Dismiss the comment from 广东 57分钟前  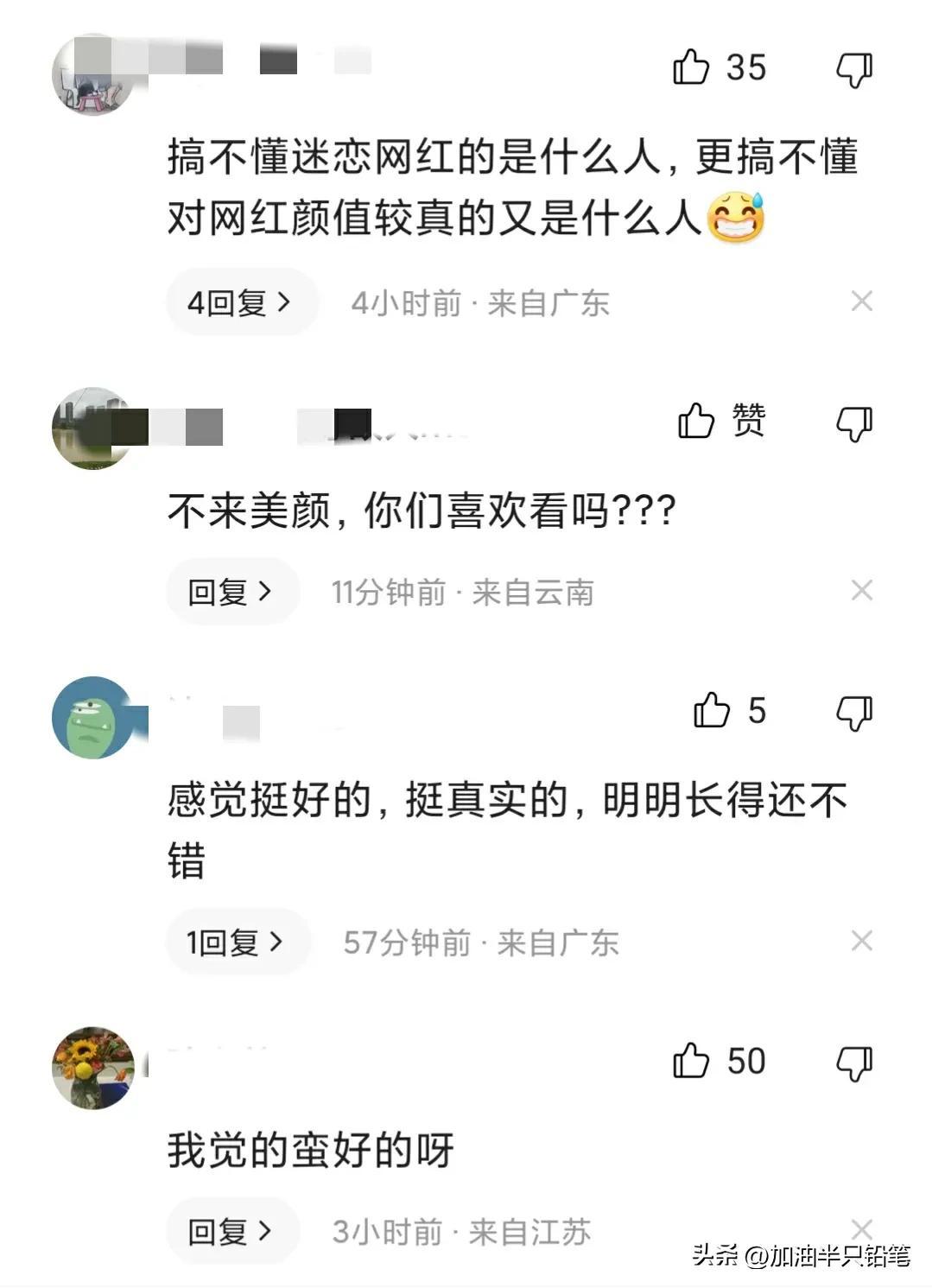(861, 941)
